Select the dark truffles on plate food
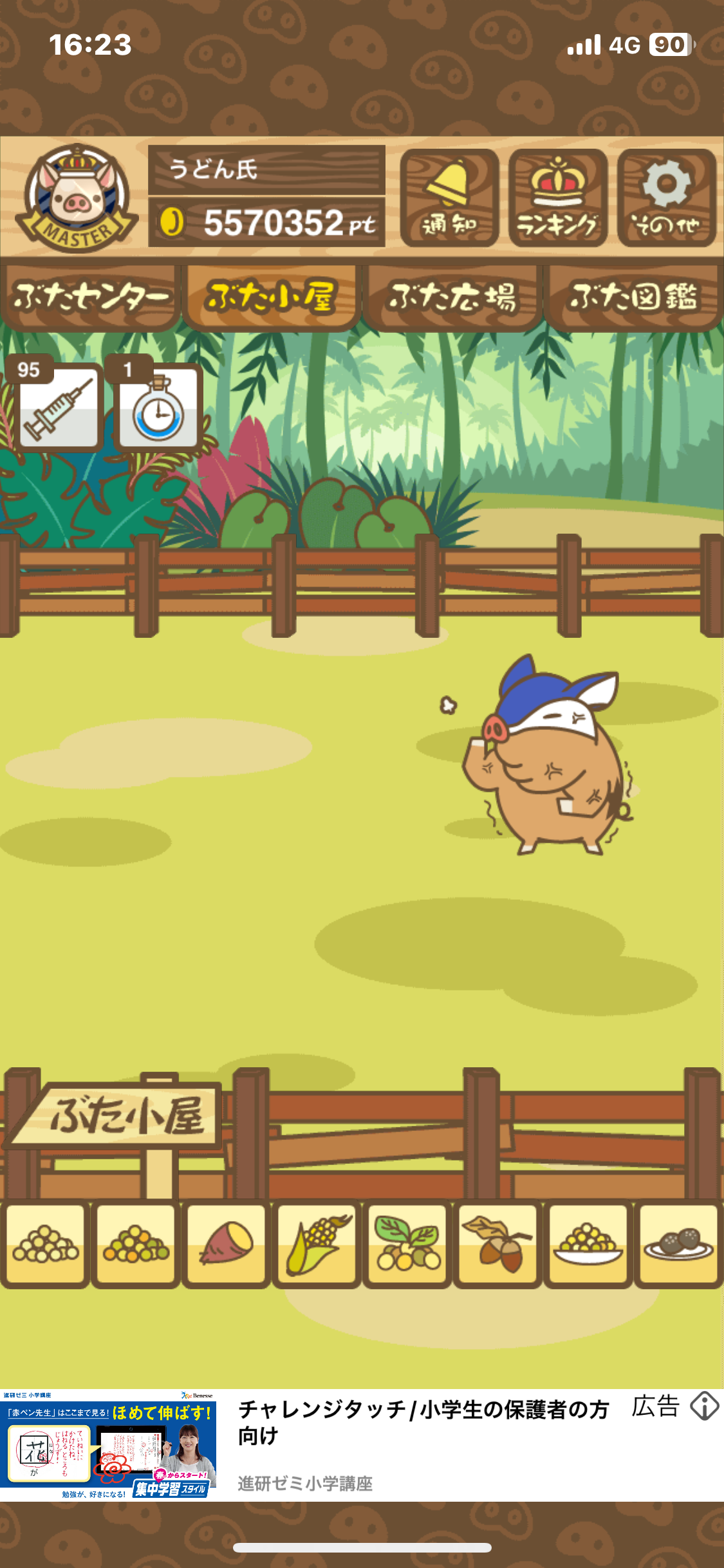Image resolution: width=724 pixels, height=1568 pixels. (x=678, y=1245)
